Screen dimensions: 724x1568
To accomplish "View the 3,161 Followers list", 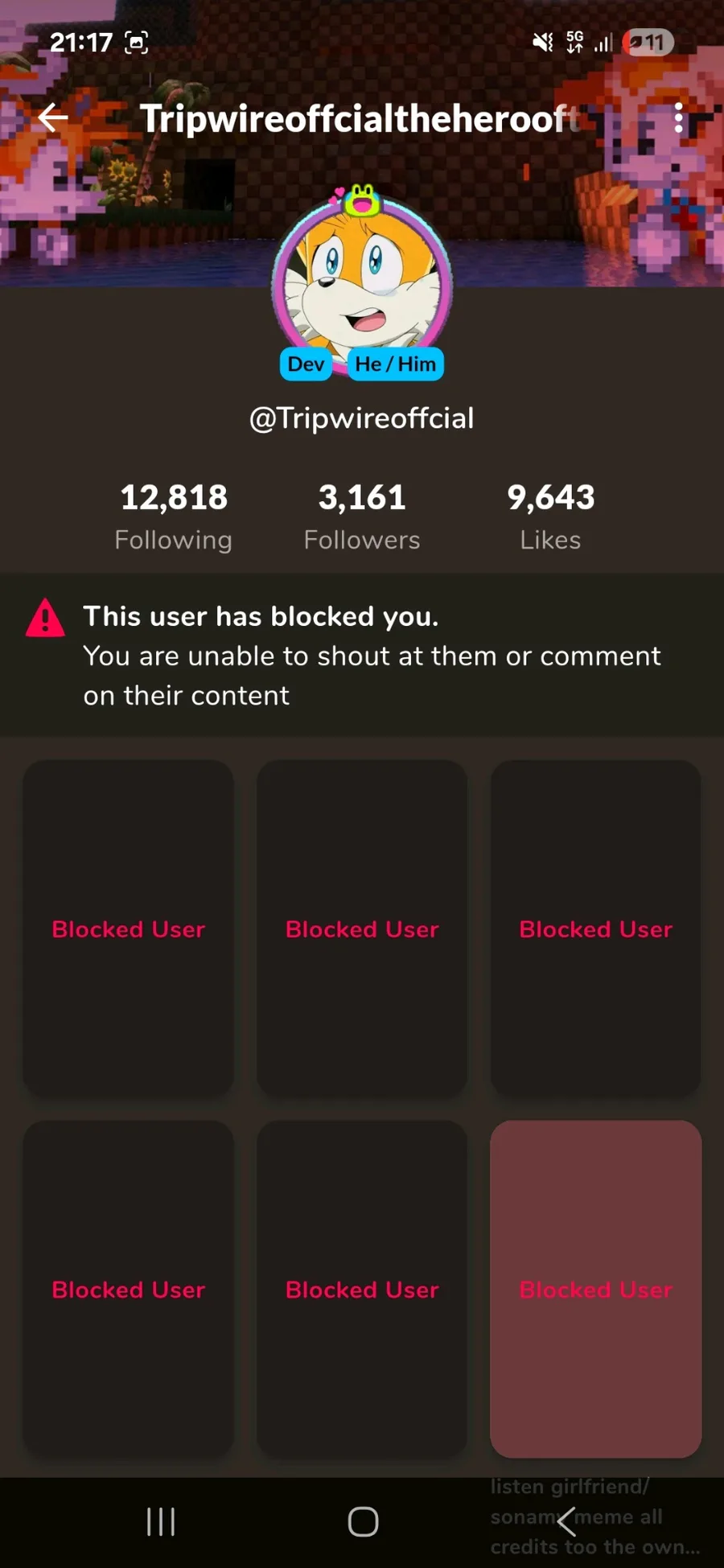I will pyautogui.click(x=362, y=516).
